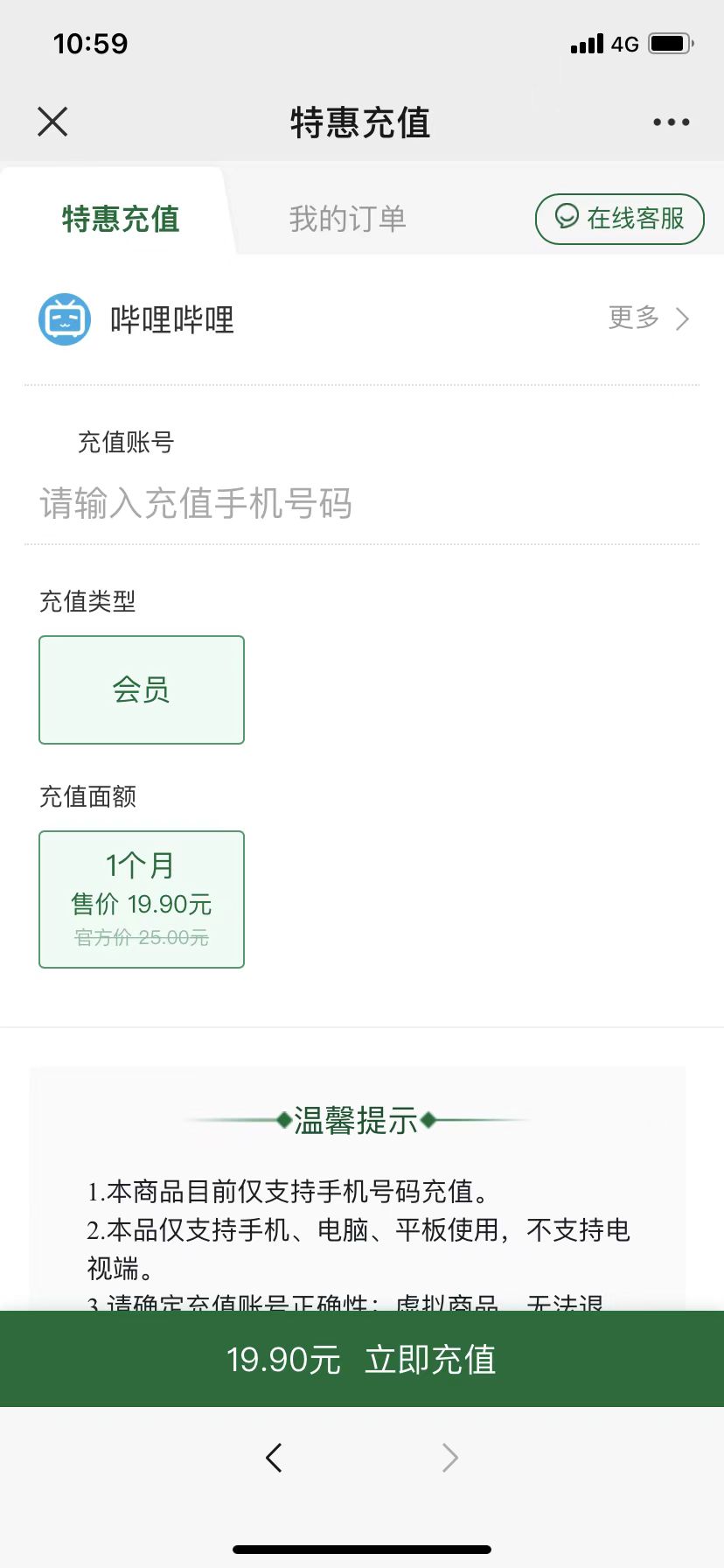Choose the 会员 recharge type
The image size is (724, 1568).
(142, 689)
